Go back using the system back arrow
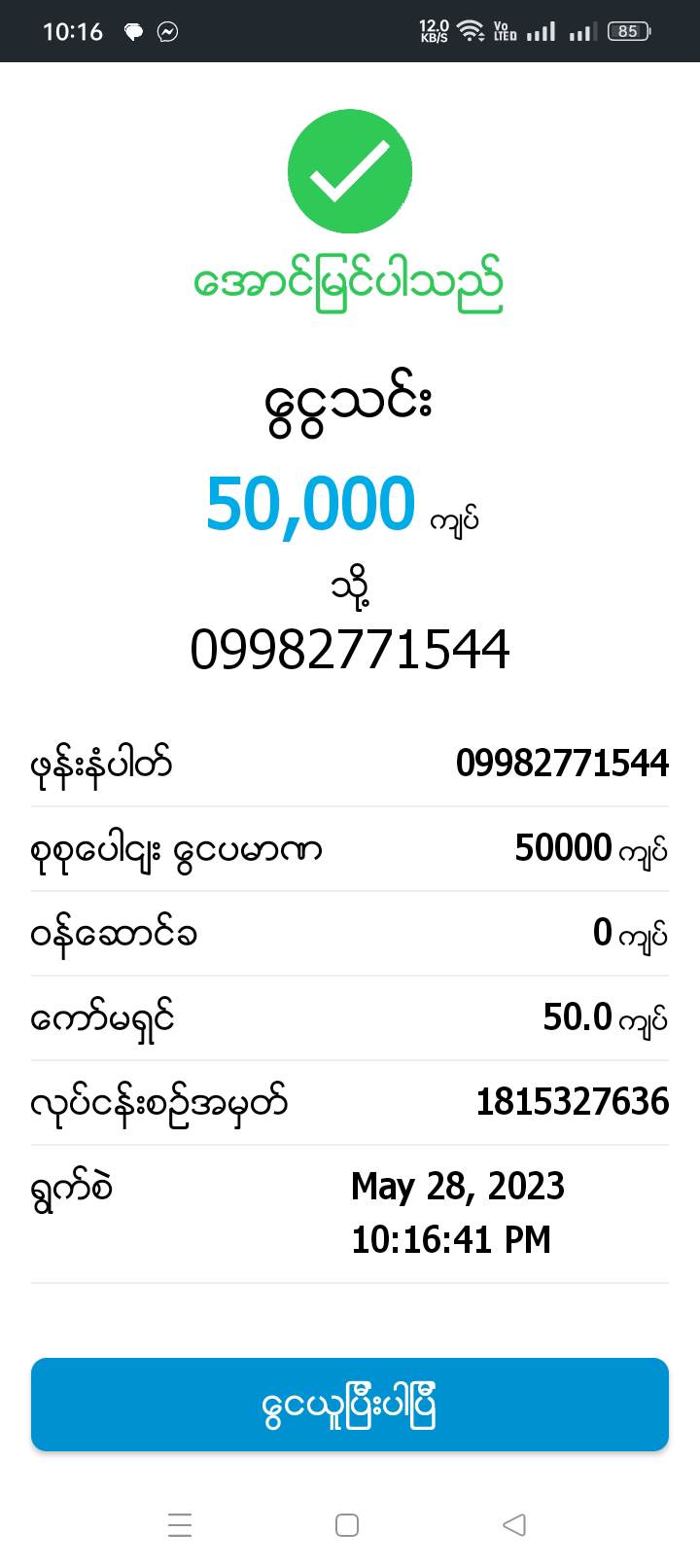The width and height of the screenshot is (700, 1568). coord(514,1524)
